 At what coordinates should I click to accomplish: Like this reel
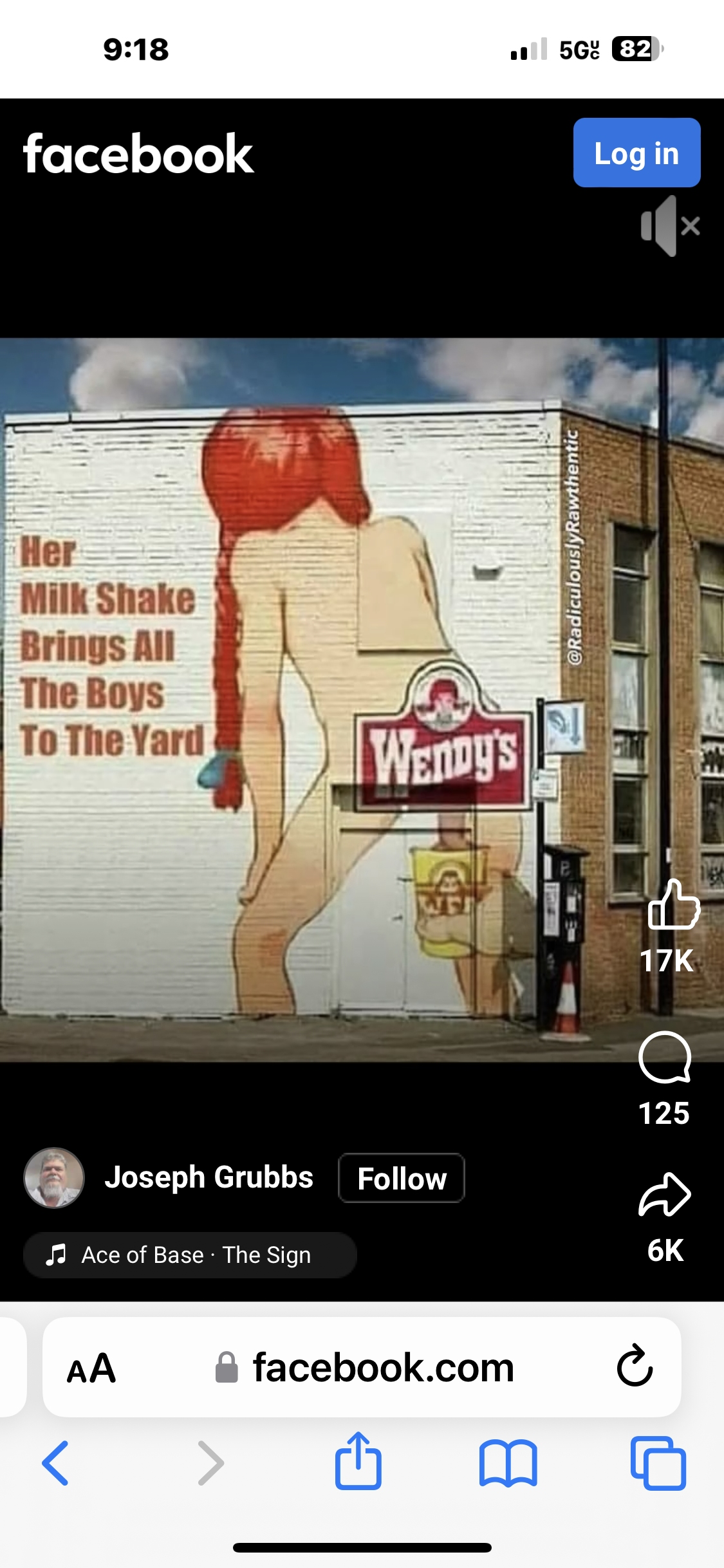pyautogui.click(x=673, y=906)
